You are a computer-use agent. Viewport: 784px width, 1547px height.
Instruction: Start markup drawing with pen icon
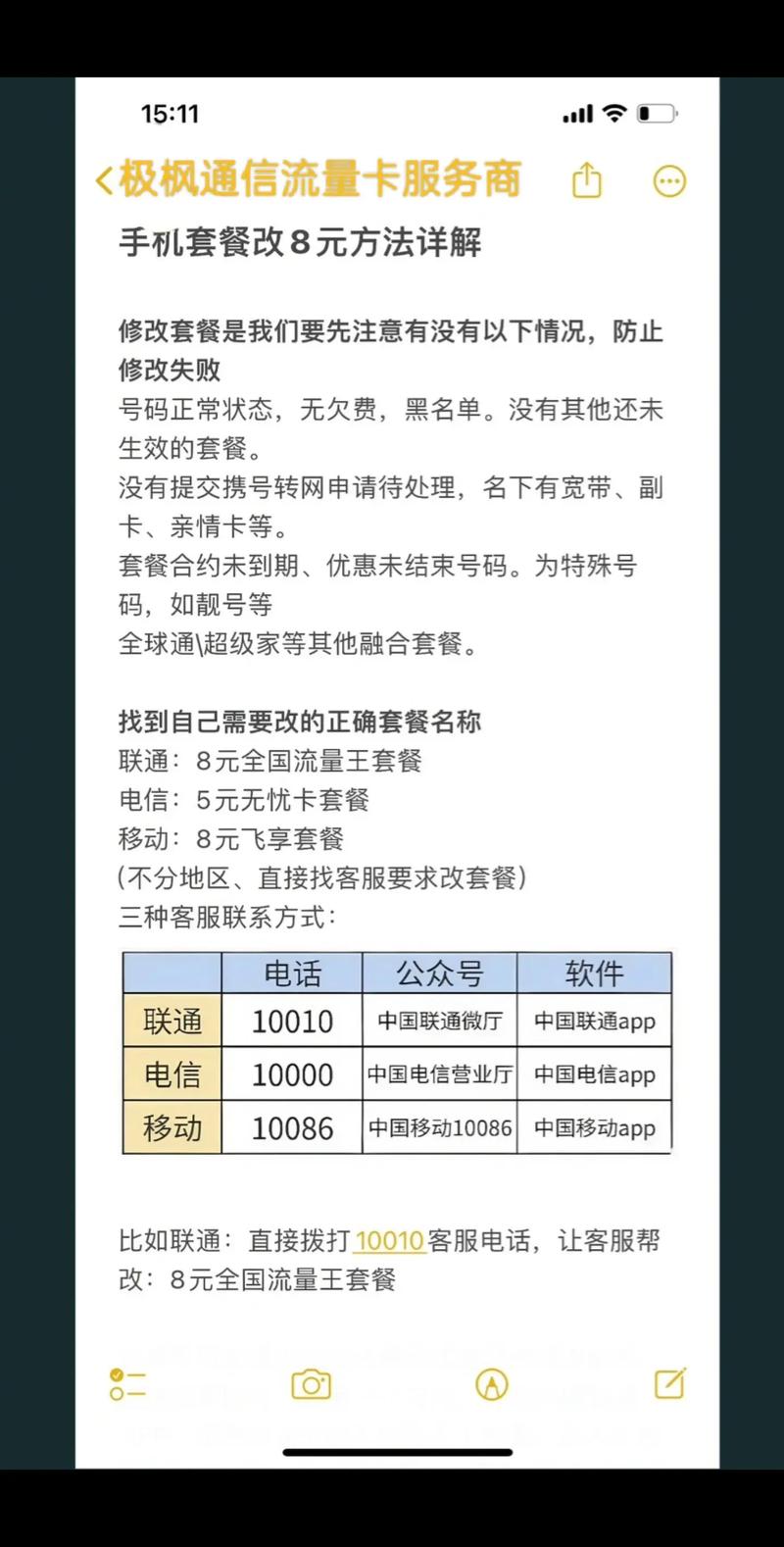click(491, 1384)
